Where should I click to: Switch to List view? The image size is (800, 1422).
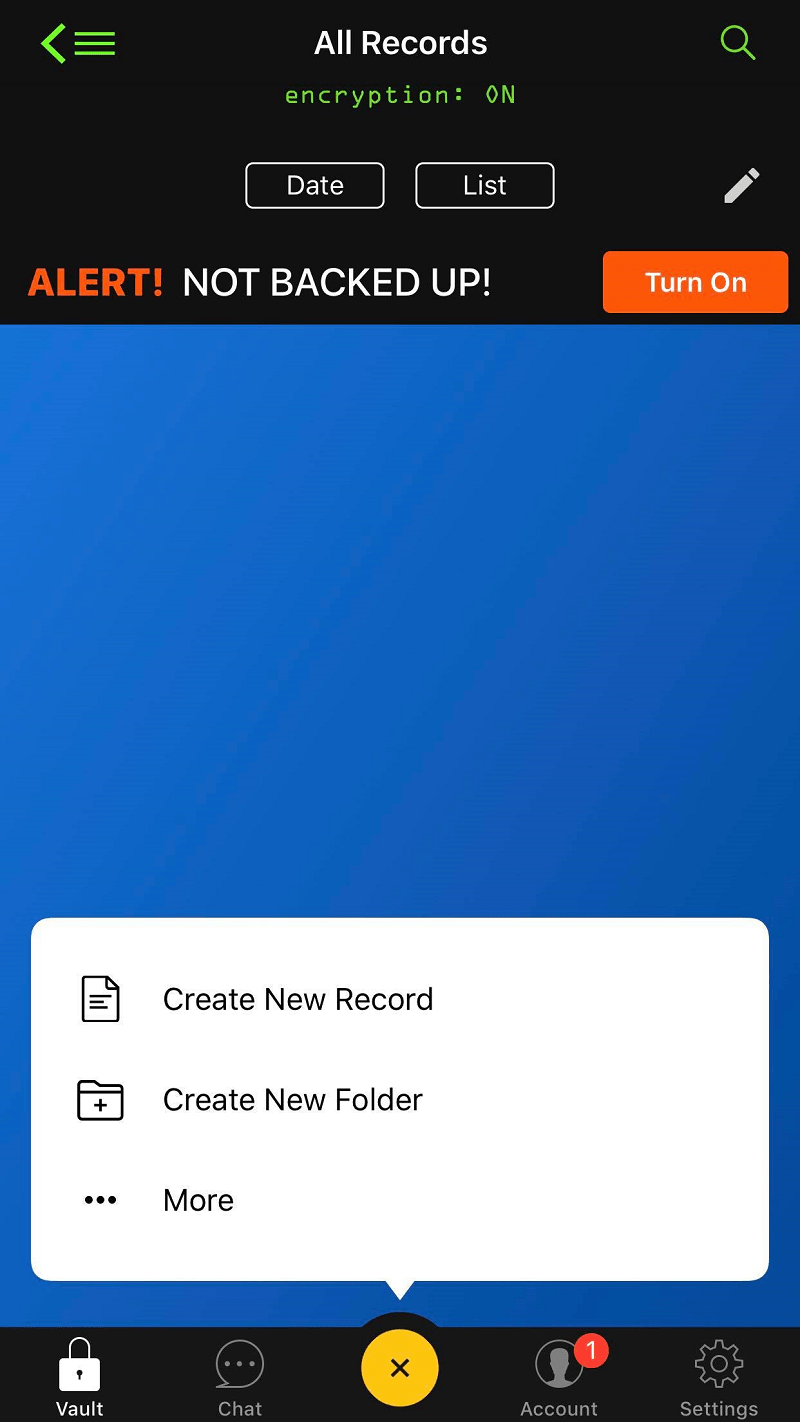tap(484, 186)
